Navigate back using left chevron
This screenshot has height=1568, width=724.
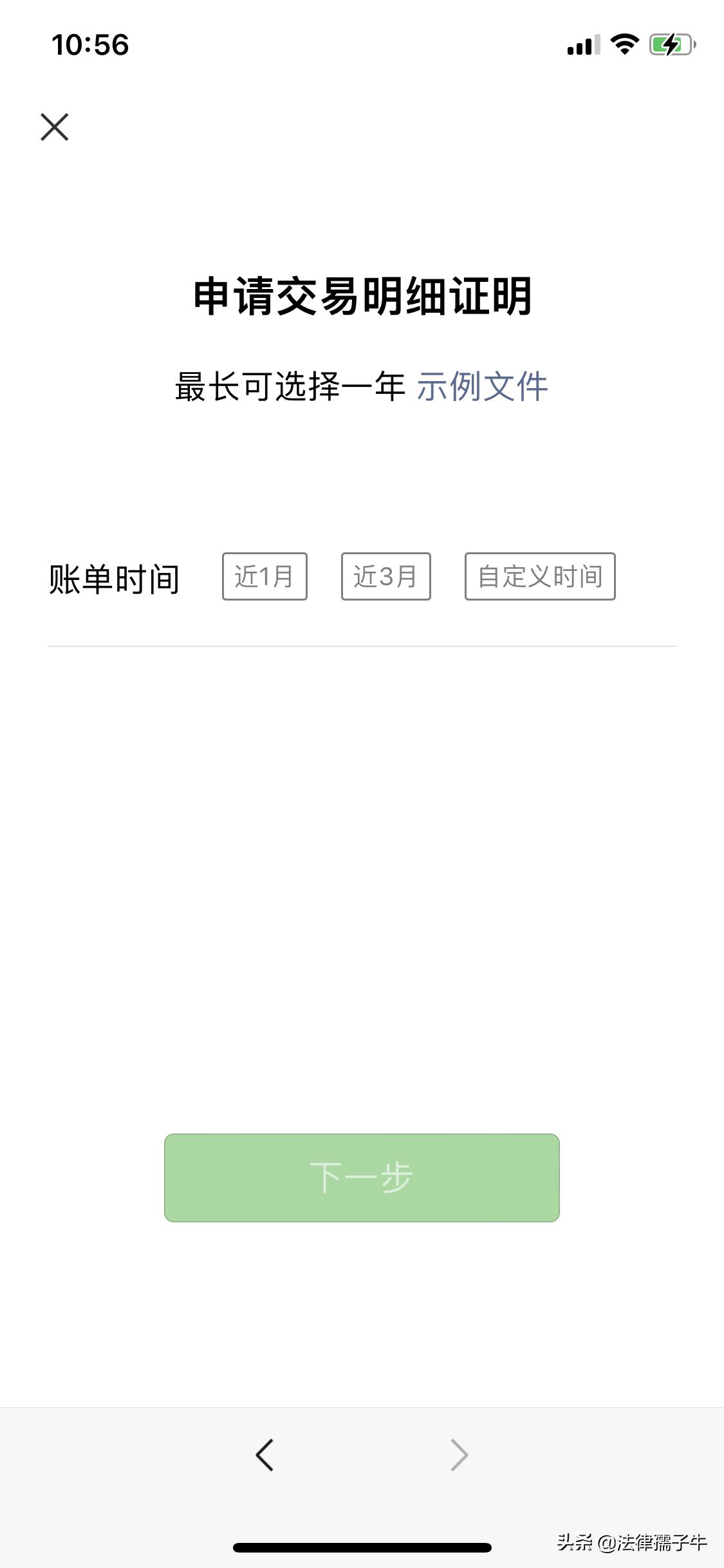click(265, 1455)
